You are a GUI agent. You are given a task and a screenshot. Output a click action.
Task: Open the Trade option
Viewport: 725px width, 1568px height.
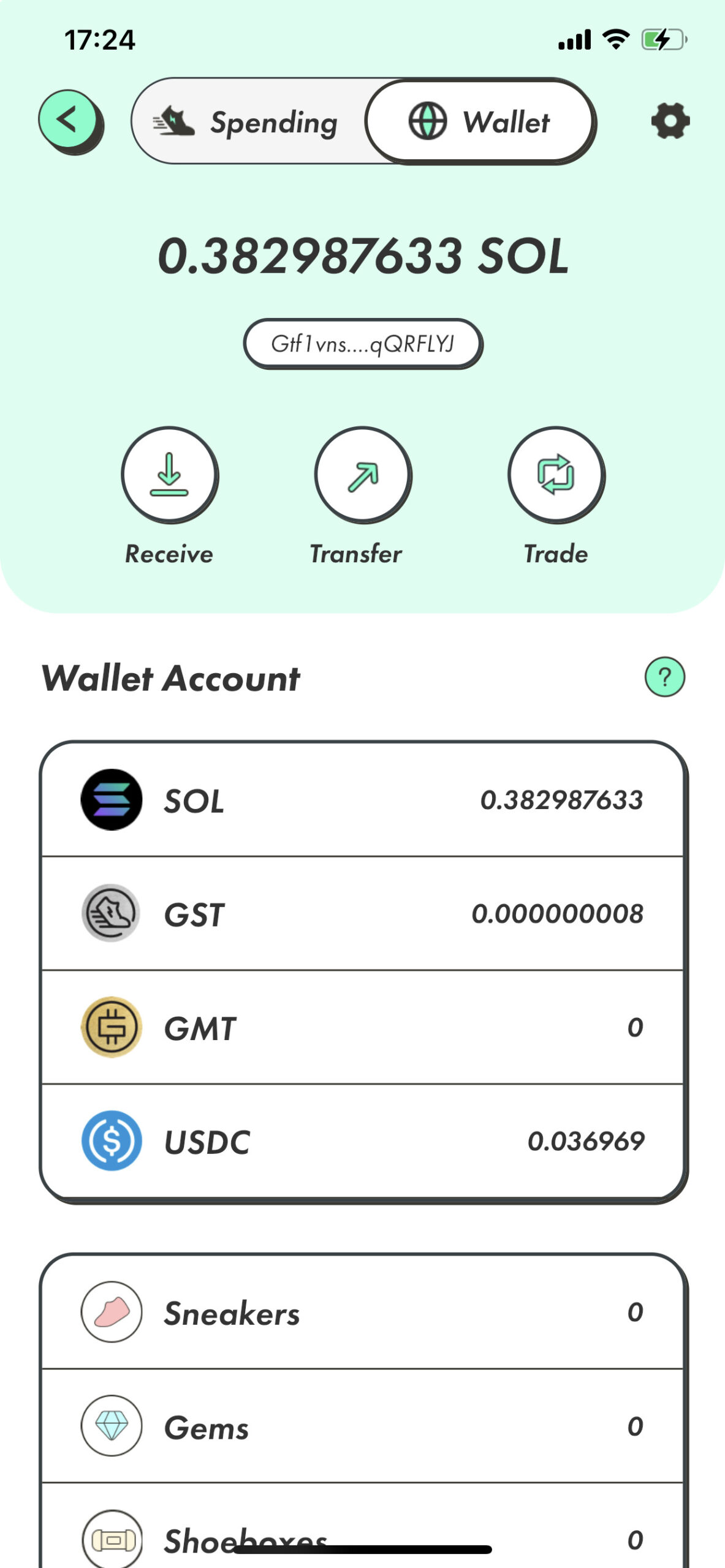point(556,475)
